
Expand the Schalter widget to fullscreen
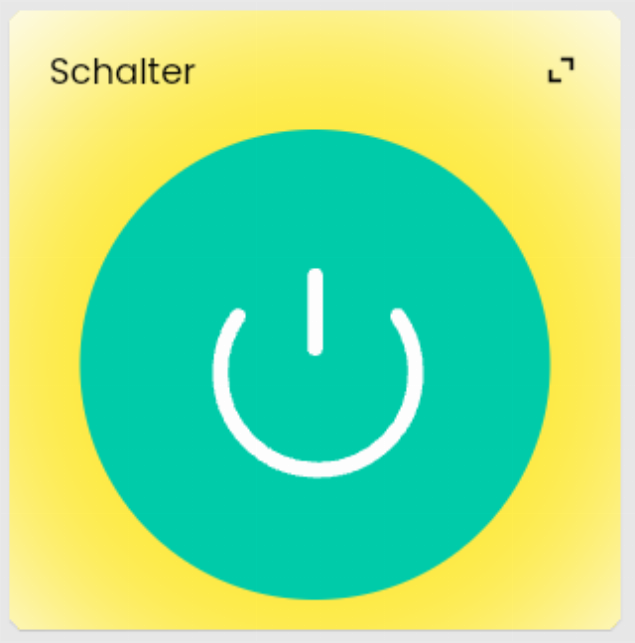point(561,71)
